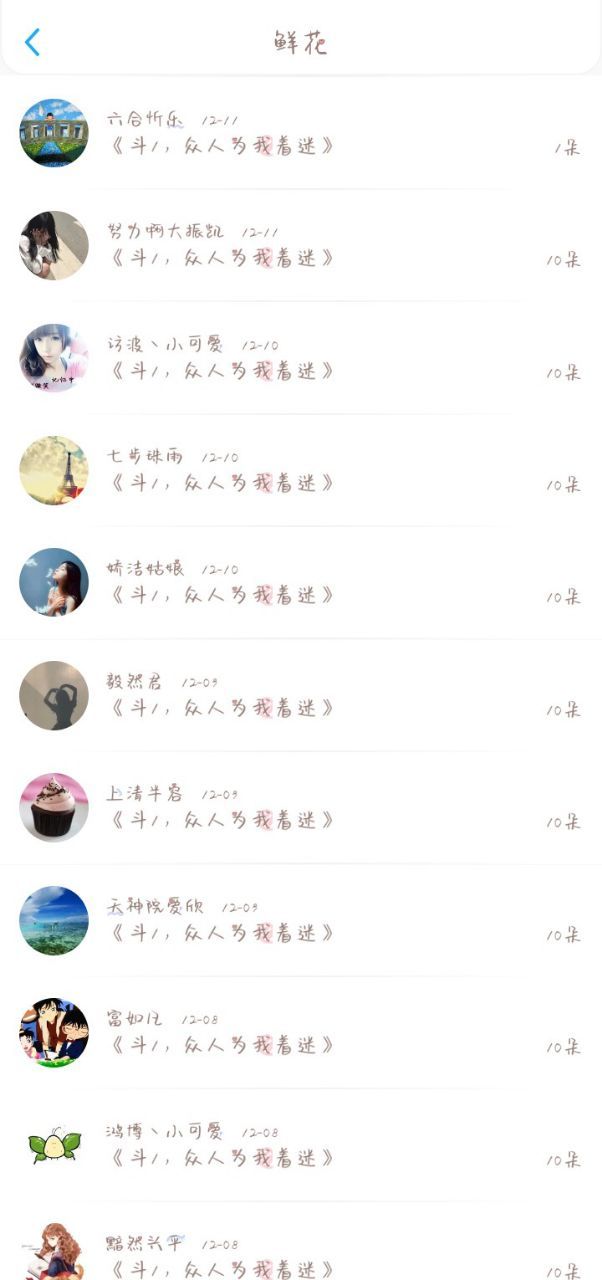Open the flower record from 六合忻乐
The image size is (602, 1280).
(300, 133)
